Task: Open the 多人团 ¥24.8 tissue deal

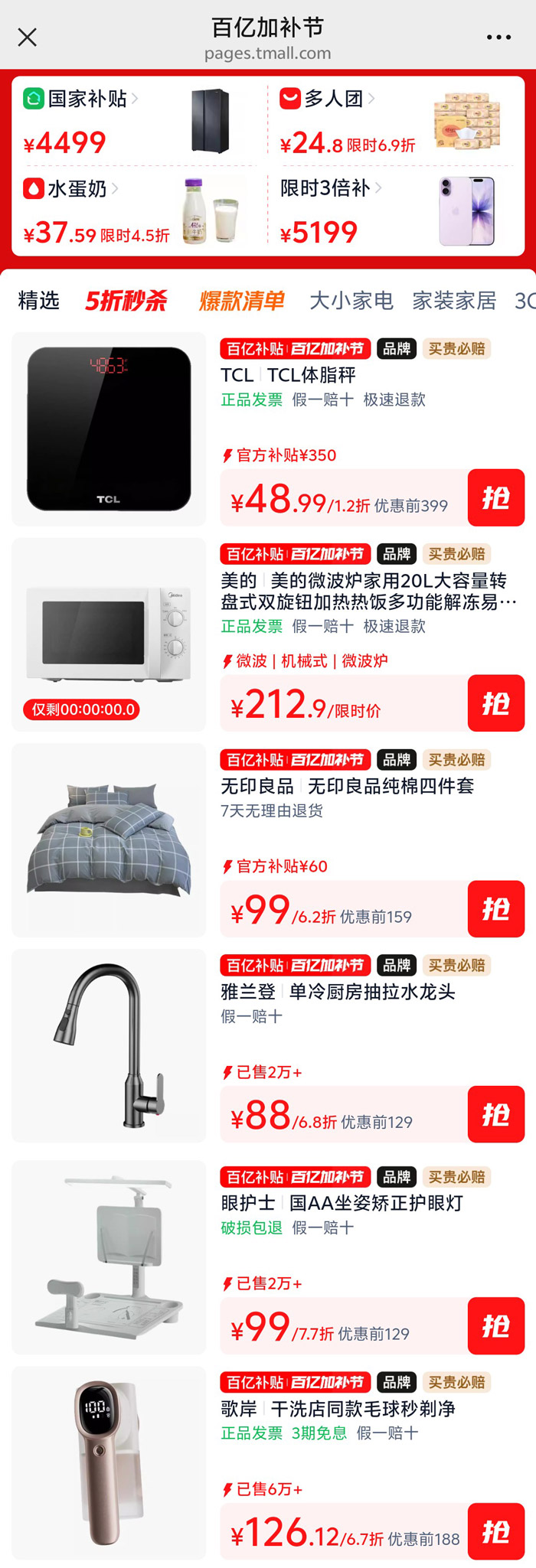Action: 394,122
